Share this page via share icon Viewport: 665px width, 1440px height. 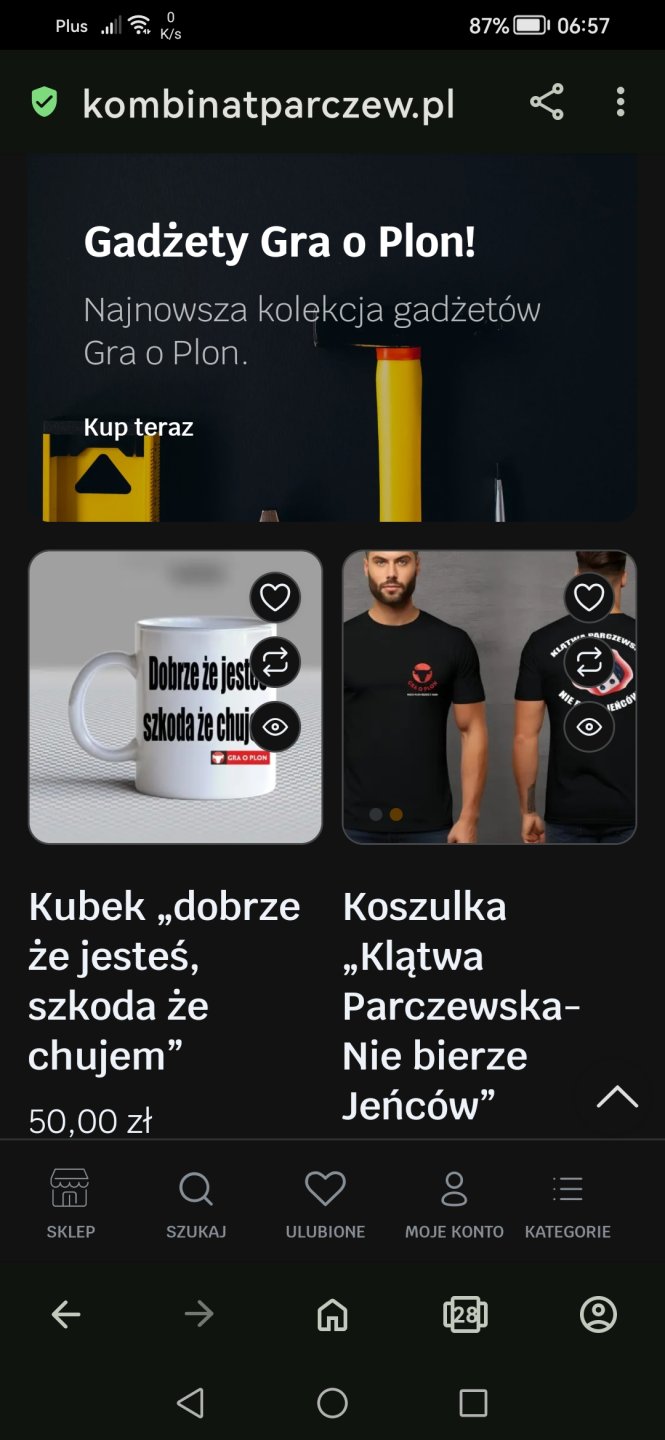point(546,102)
